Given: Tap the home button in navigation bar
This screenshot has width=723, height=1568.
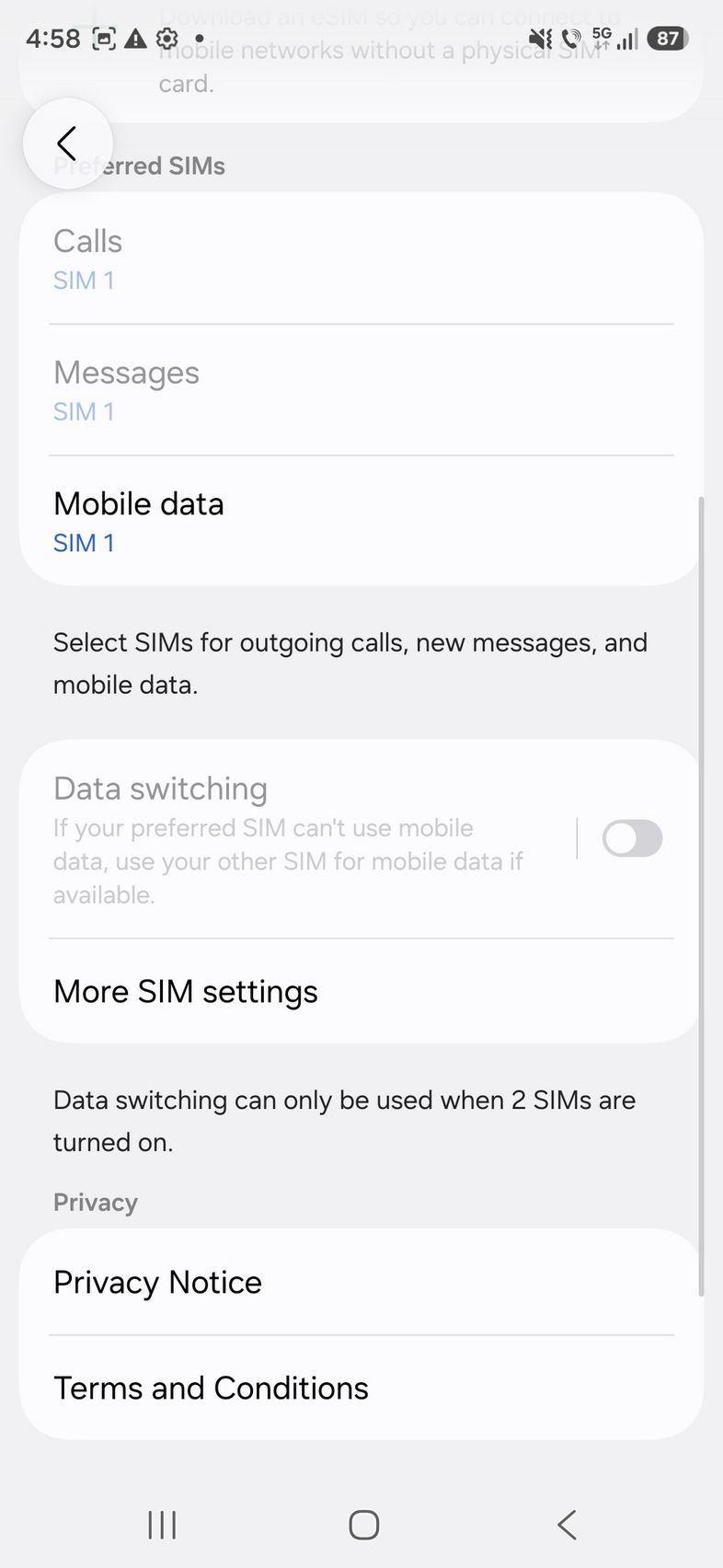Looking at the screenshot, I should (363, 1525).
